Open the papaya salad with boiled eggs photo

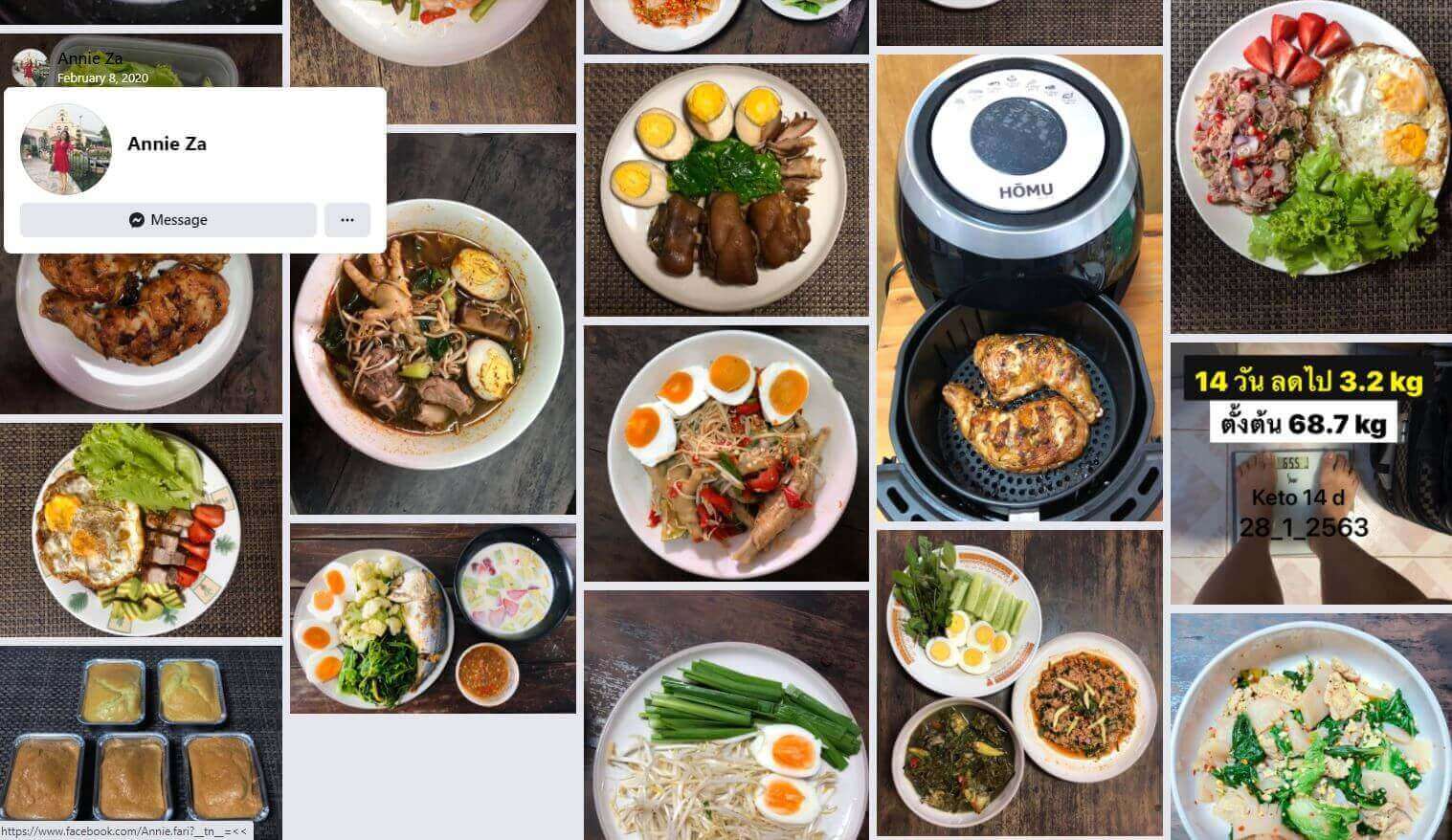726,453
